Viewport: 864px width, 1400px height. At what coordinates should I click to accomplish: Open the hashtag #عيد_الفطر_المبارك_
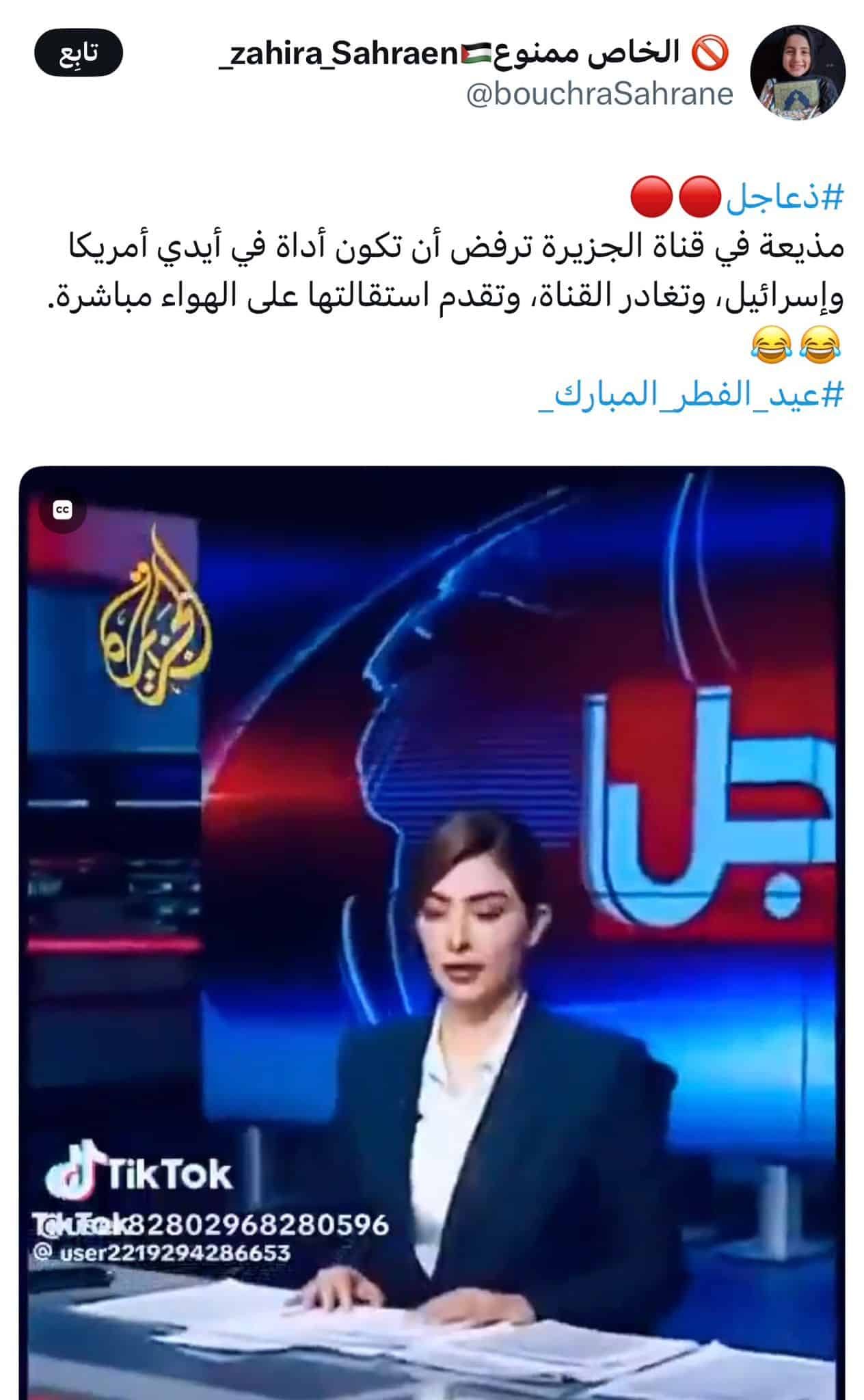(691, 396)
